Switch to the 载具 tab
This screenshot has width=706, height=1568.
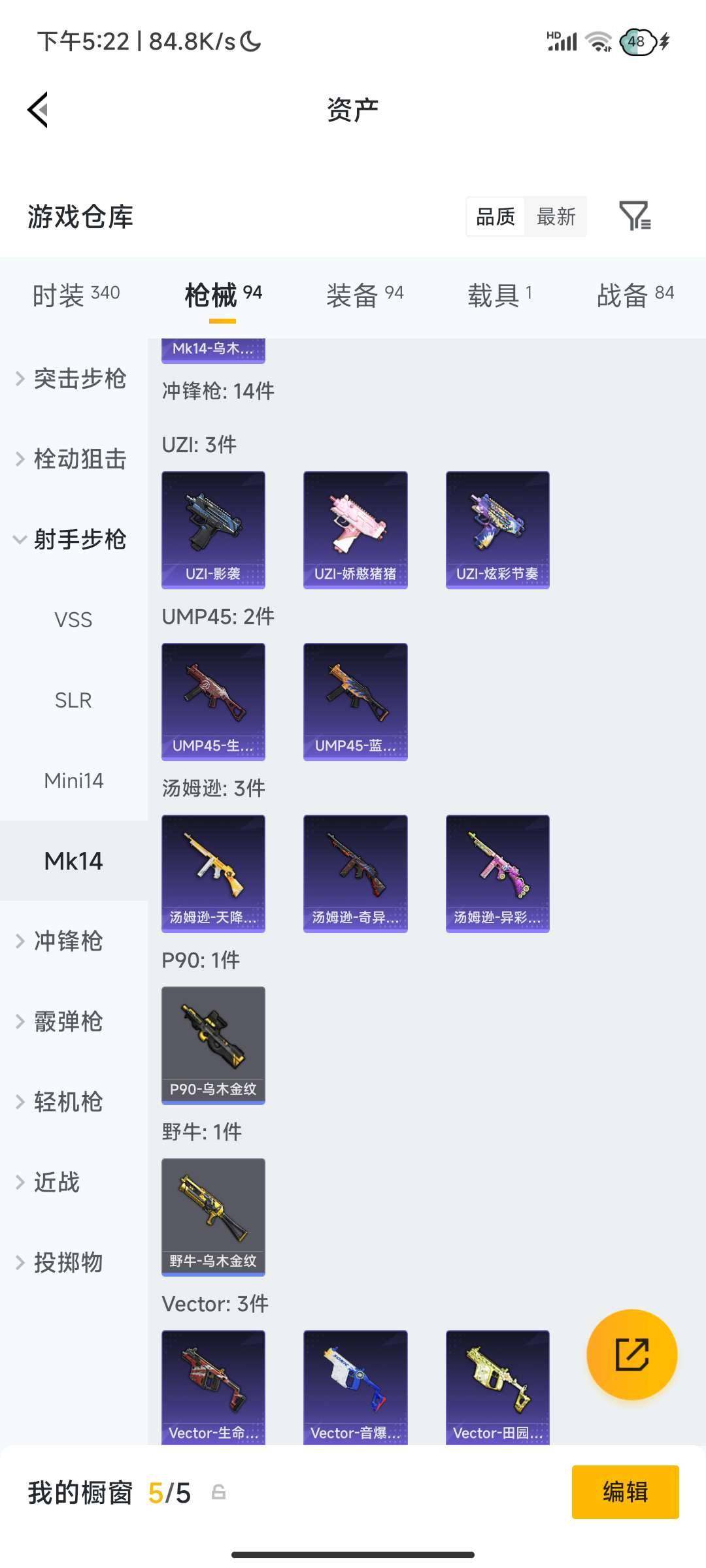[x=499, y=295]
